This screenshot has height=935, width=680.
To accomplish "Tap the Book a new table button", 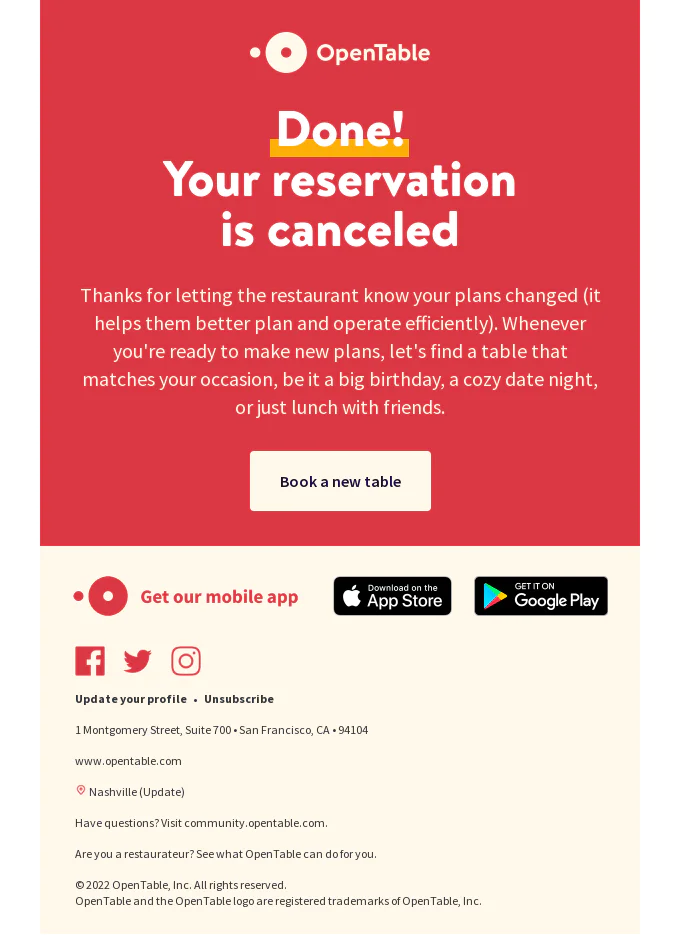I will (x=340, y=481).
